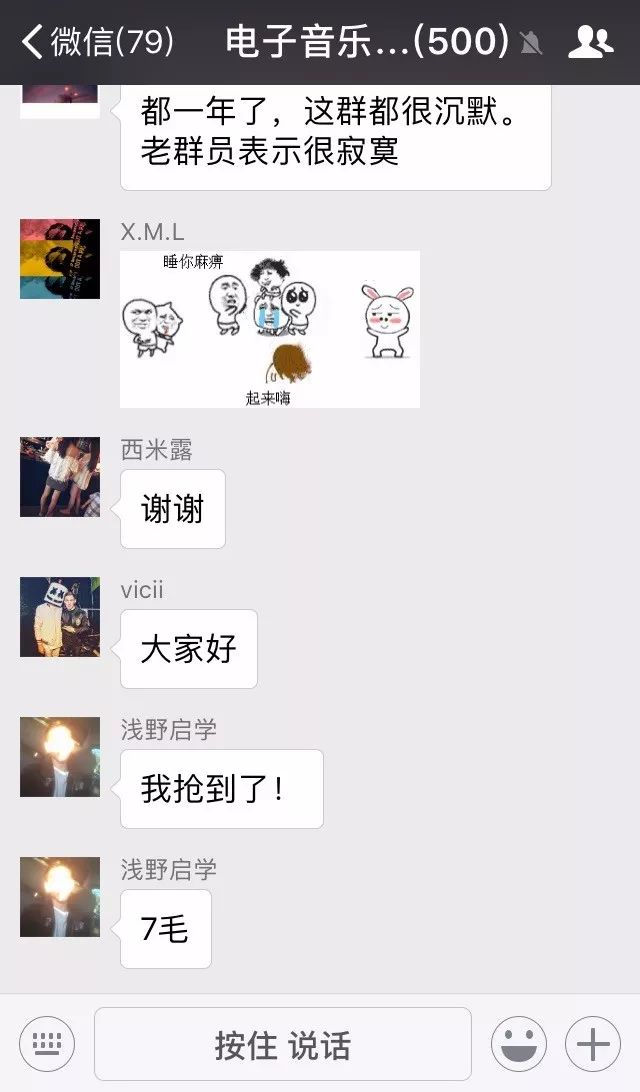
Task: Open the meme image sent by X.M.L
Action: click(x=270, y=329)
